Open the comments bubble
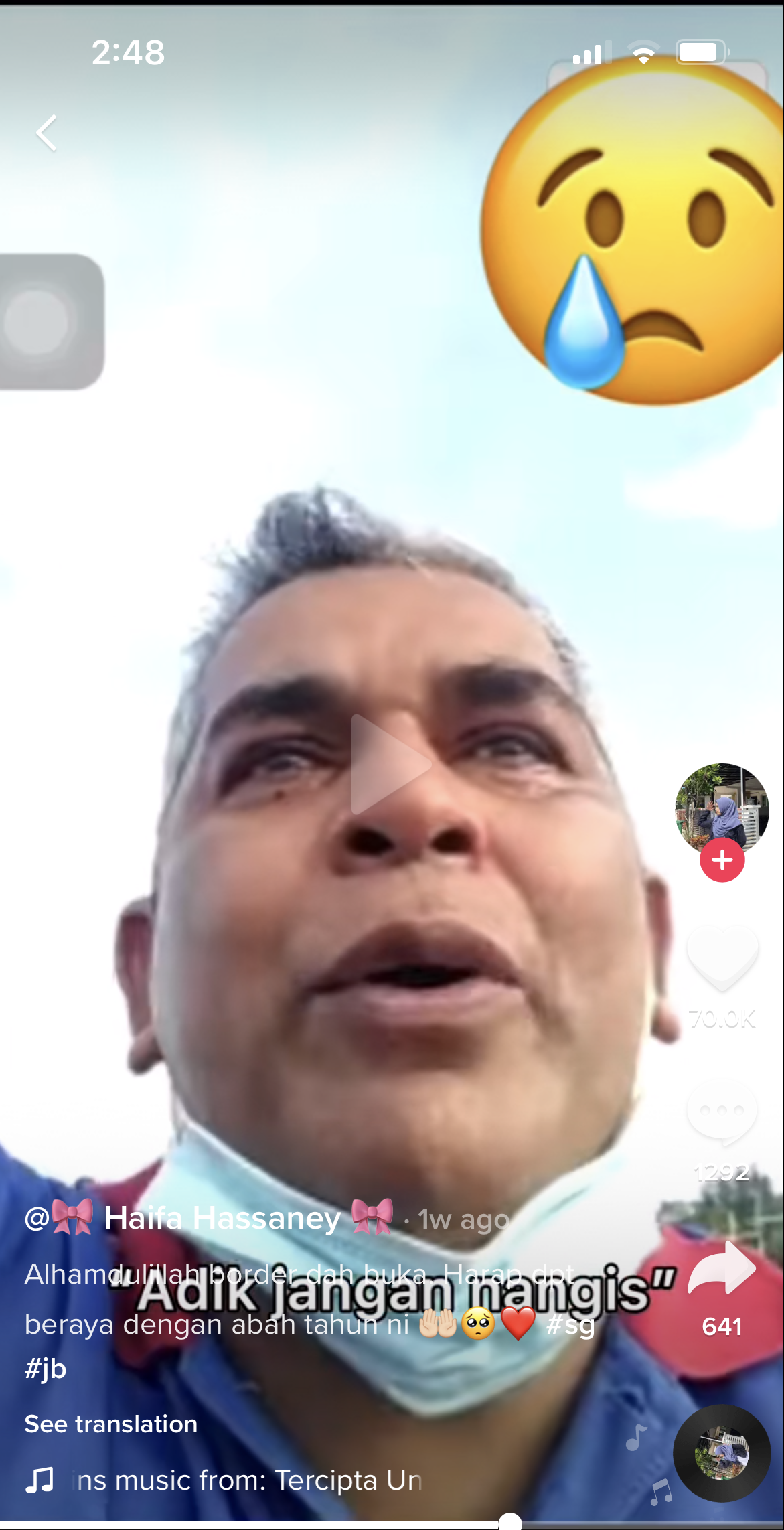Screen dimensions: 784x1530 [x=722, y=1112]
